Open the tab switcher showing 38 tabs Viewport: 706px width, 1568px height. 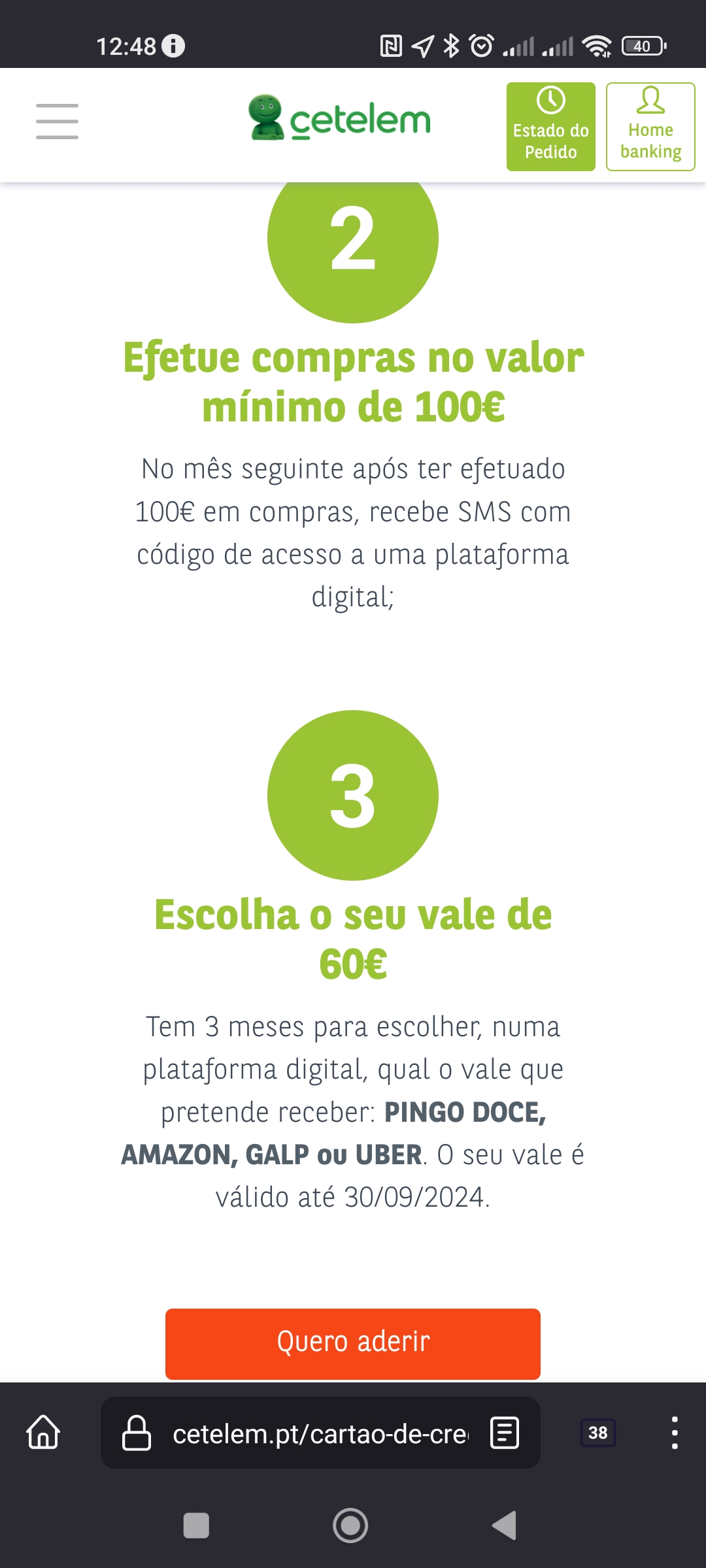597,1433
